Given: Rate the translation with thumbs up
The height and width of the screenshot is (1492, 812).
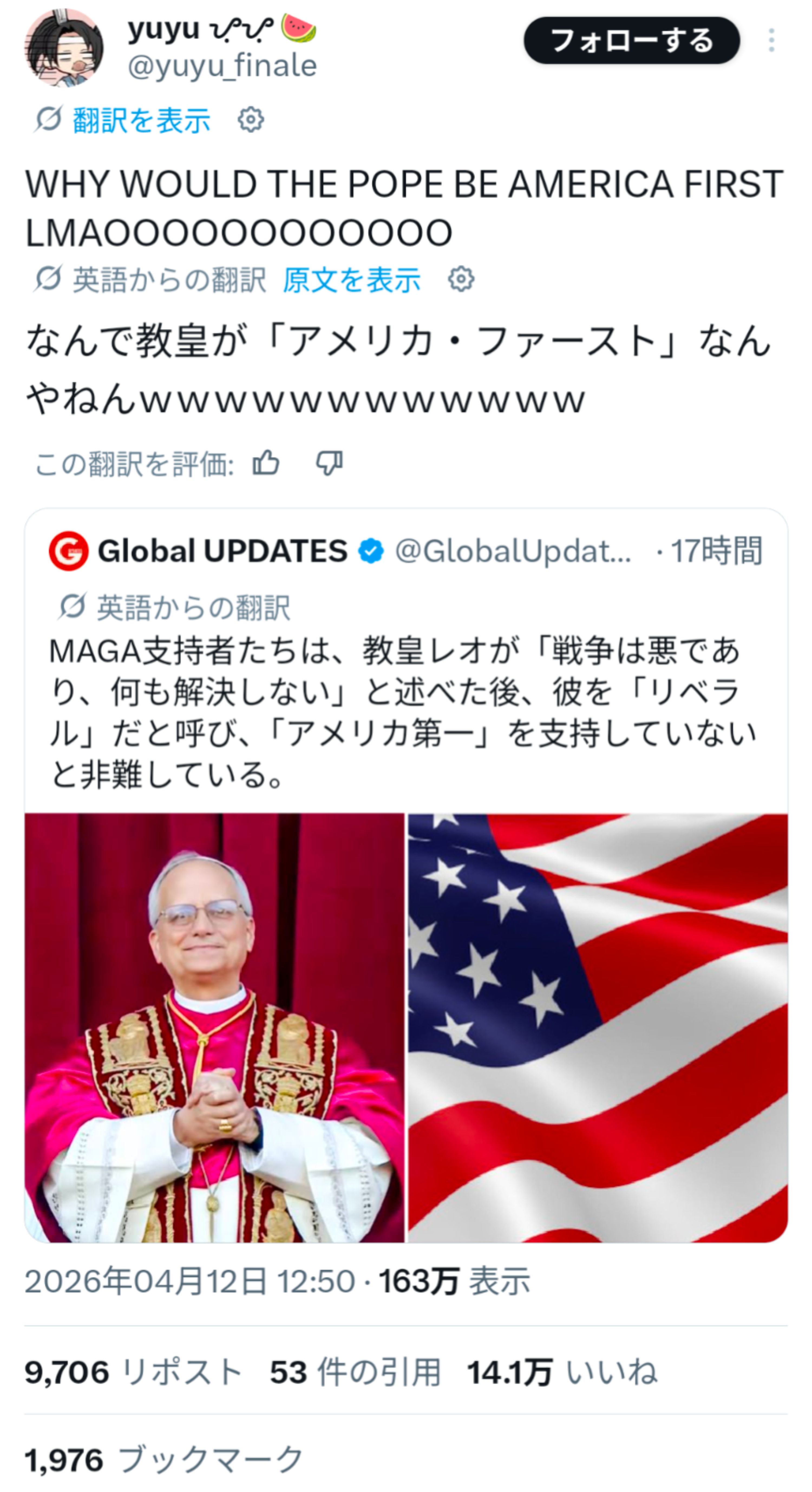Looking at the screenshot, I should (266, 463).
